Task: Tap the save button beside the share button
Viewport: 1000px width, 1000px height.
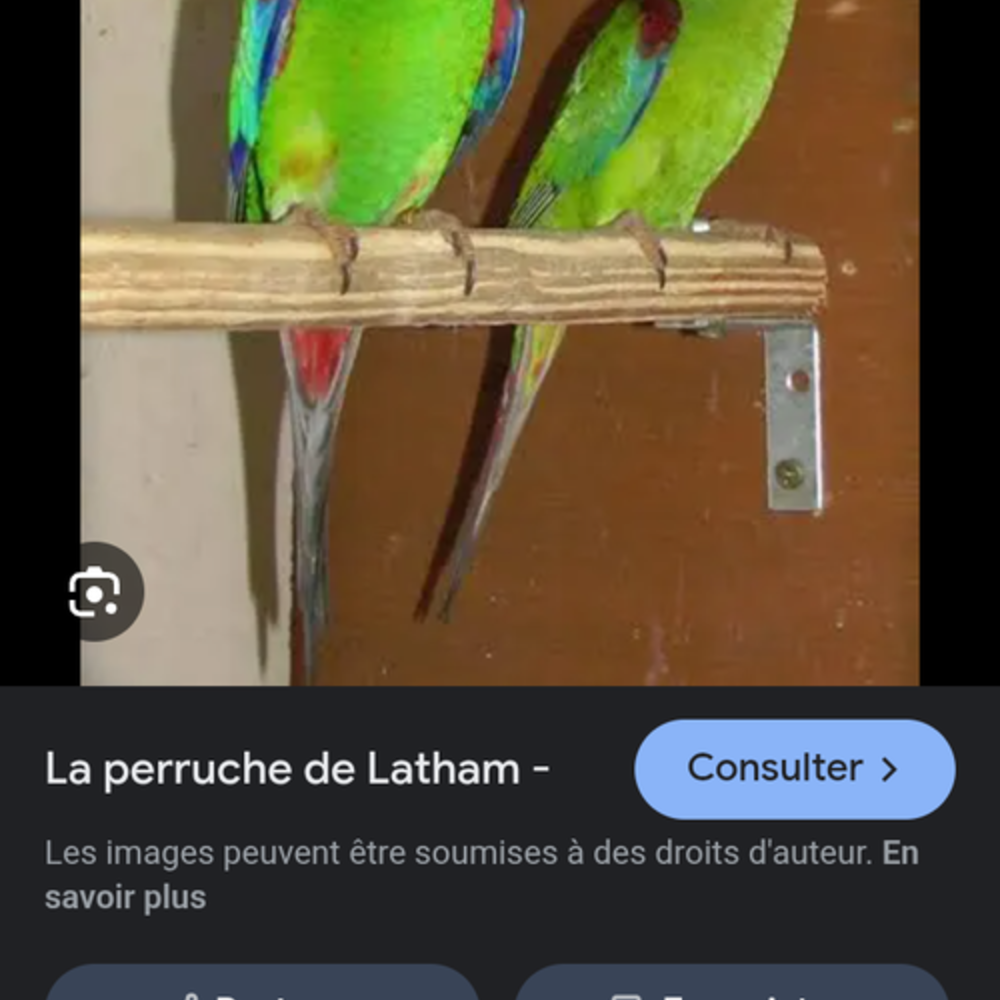Action: point(732,984)
